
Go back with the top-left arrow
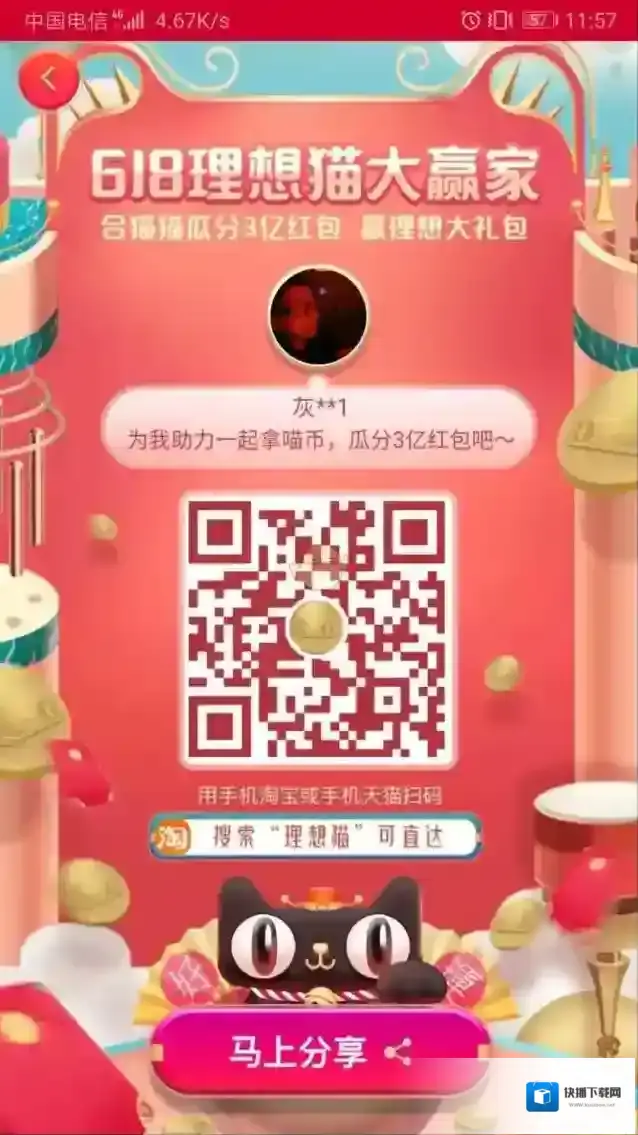pos(48,80)
